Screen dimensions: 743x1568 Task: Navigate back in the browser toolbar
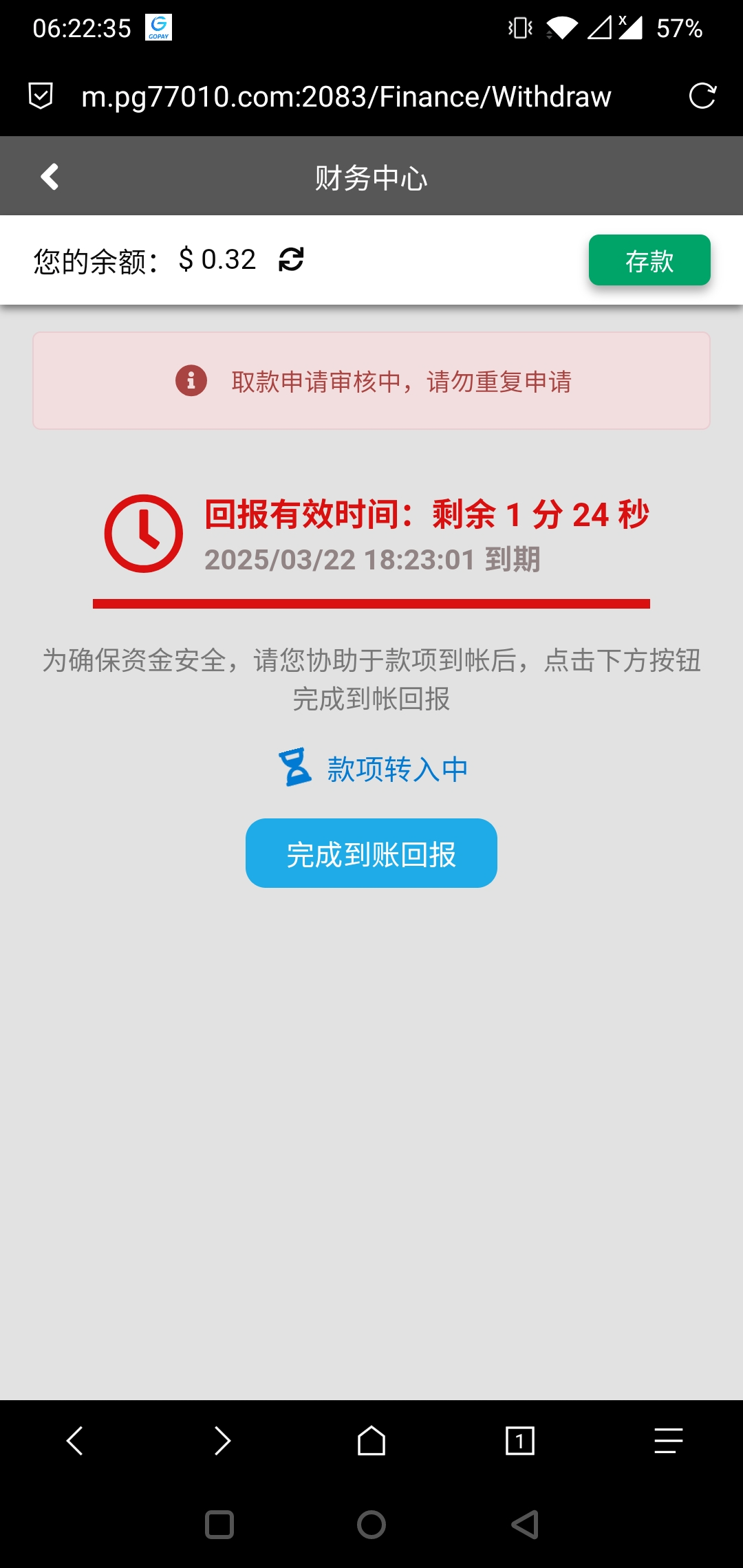pos(74,1440)
